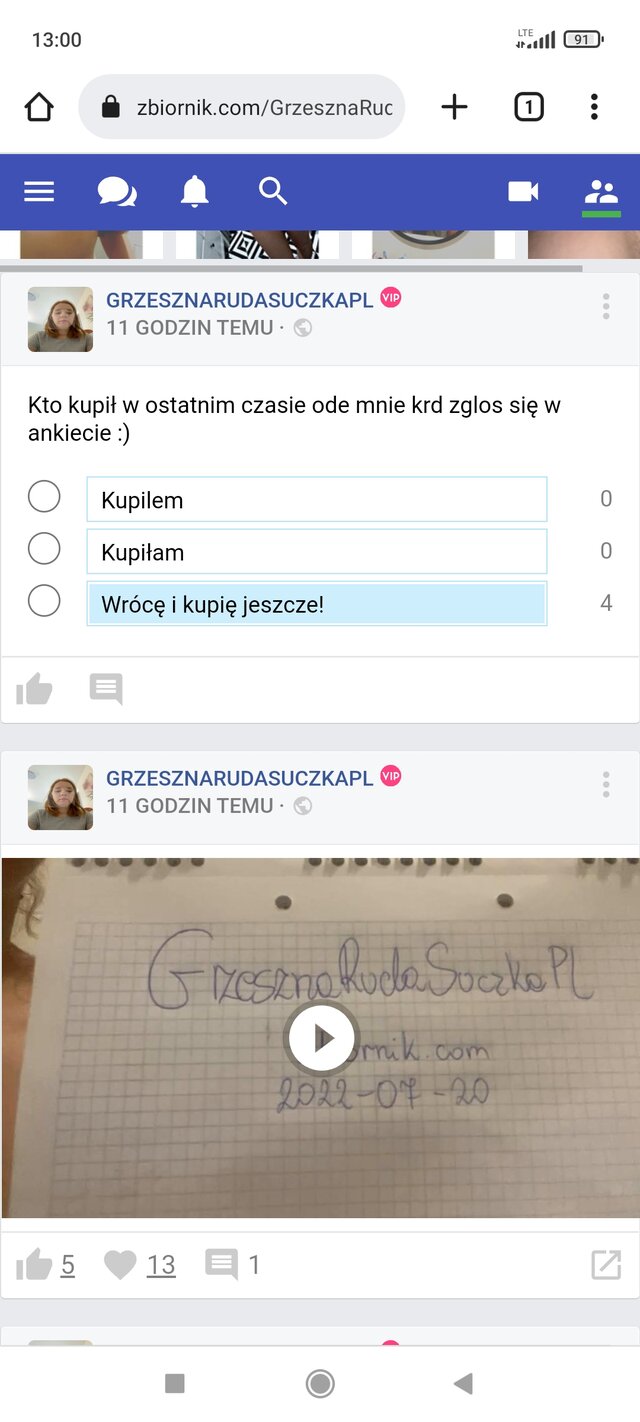The height and width of the screenshot is (1422, 640).
Task: Open the notifications bell
Action: click(x=194, y=192)
